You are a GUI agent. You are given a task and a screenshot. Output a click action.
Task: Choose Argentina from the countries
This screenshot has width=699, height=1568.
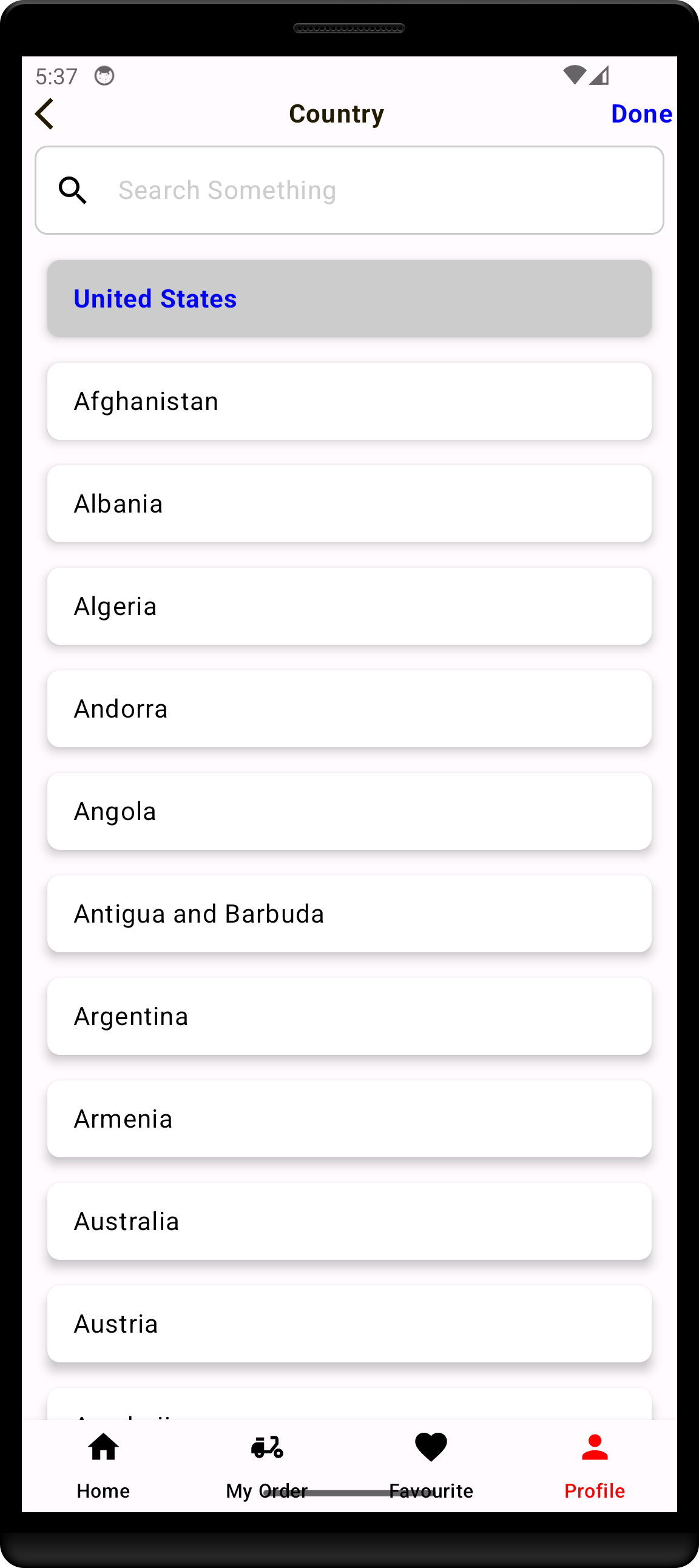pyautogui.click(x=349, y=1016)
